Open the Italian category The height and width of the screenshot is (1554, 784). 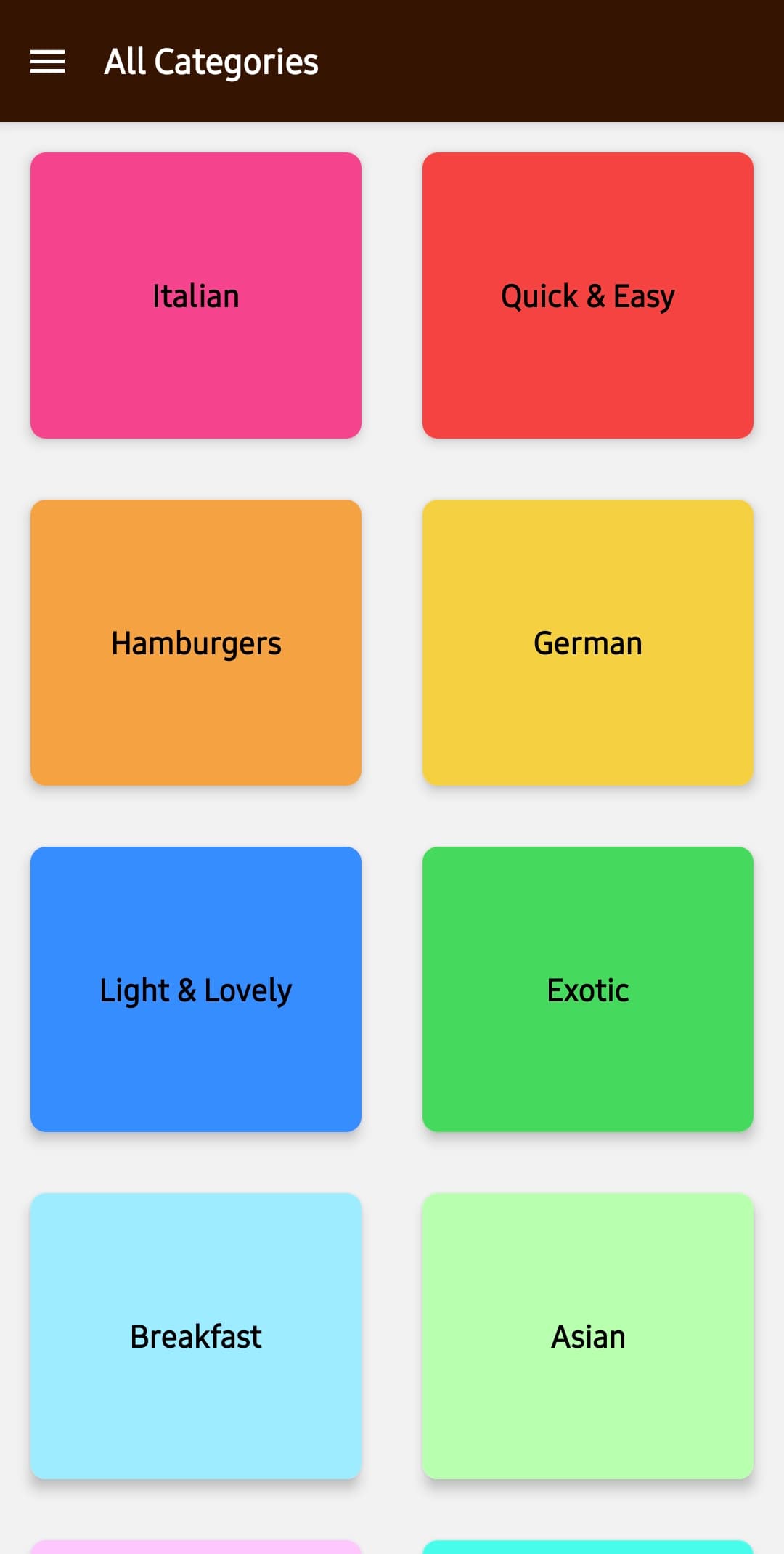[196, 296]
